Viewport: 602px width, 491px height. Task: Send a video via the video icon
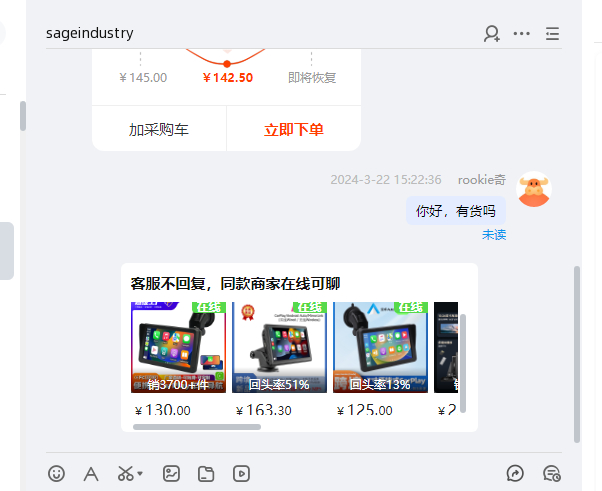[x=241, y=474]
